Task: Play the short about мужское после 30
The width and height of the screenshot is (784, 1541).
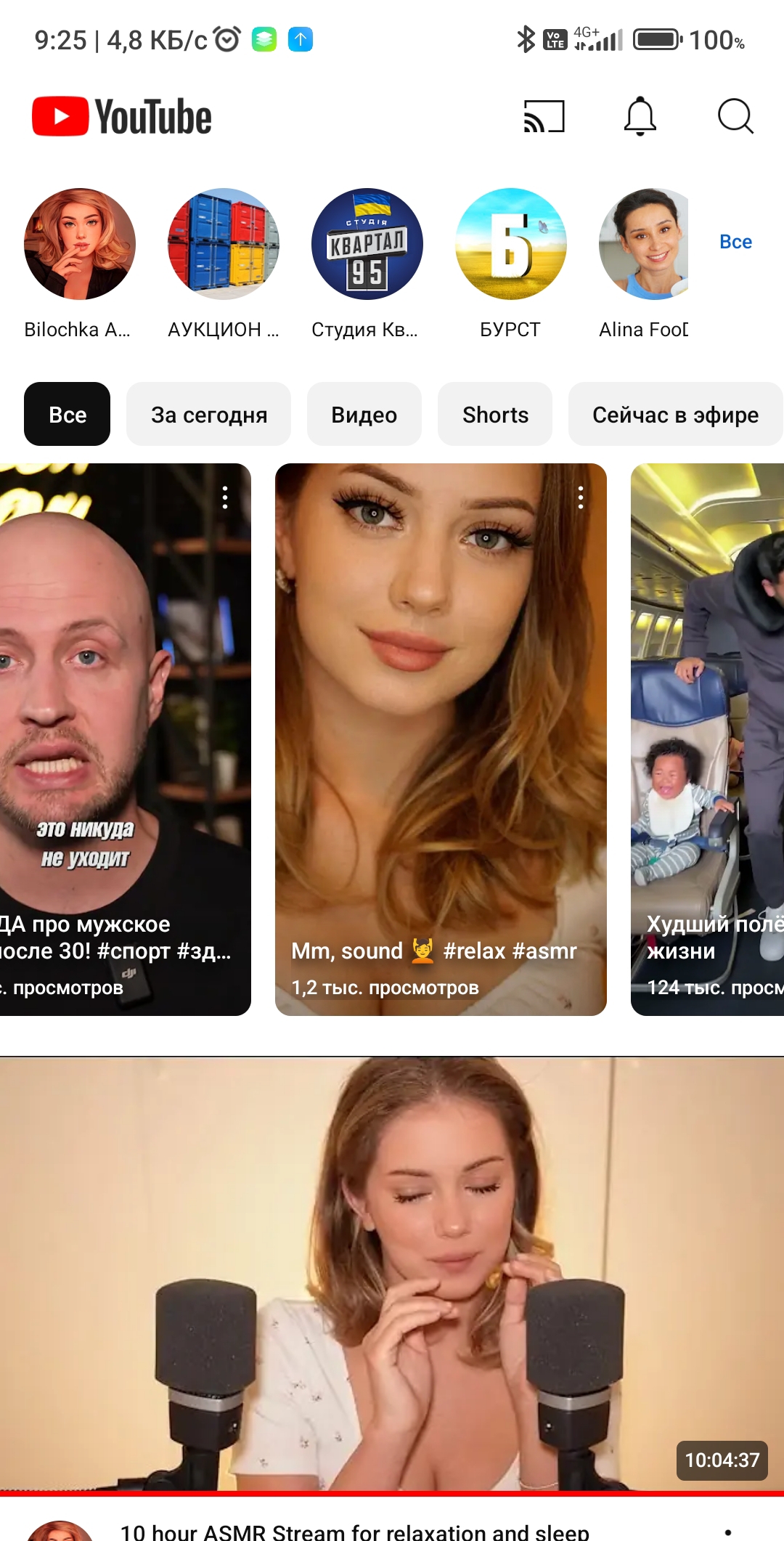Action: [x=126, y=739]
